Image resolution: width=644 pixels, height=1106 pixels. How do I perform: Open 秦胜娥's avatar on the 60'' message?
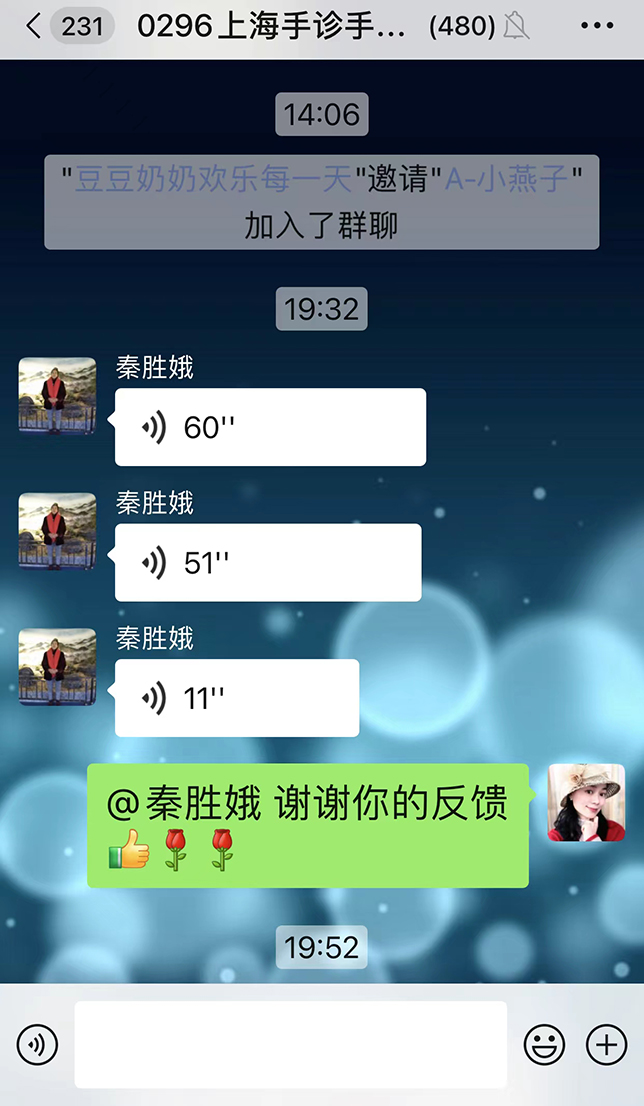tap(58, 396)
